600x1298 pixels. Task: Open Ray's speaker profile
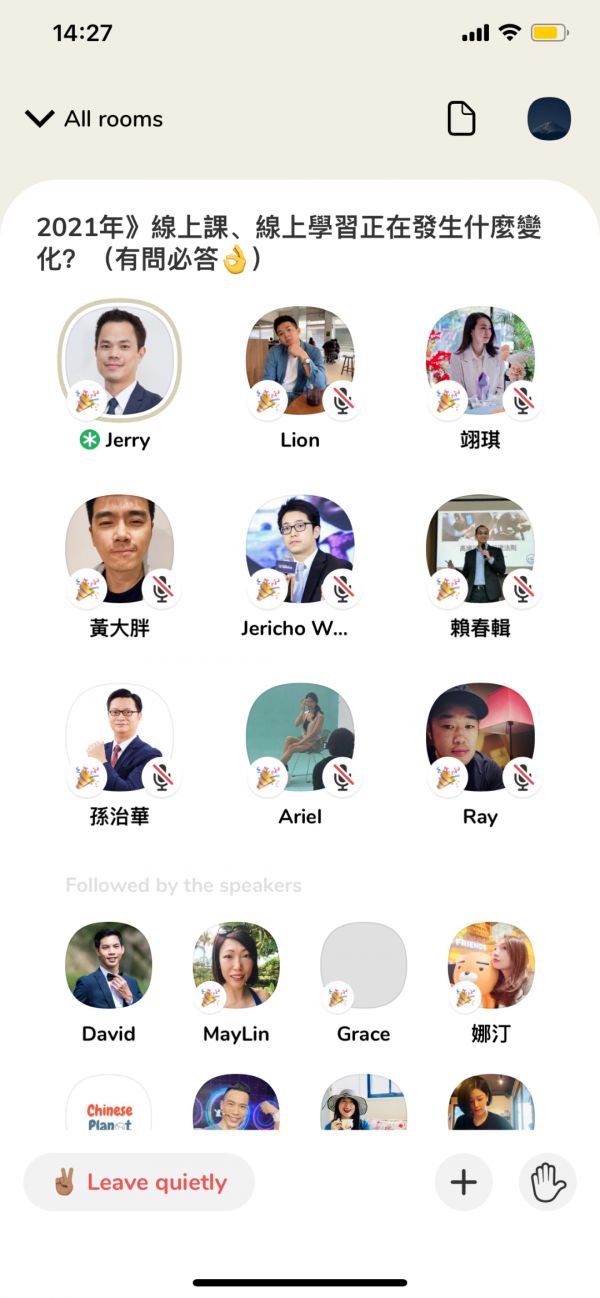click(480, 737)
